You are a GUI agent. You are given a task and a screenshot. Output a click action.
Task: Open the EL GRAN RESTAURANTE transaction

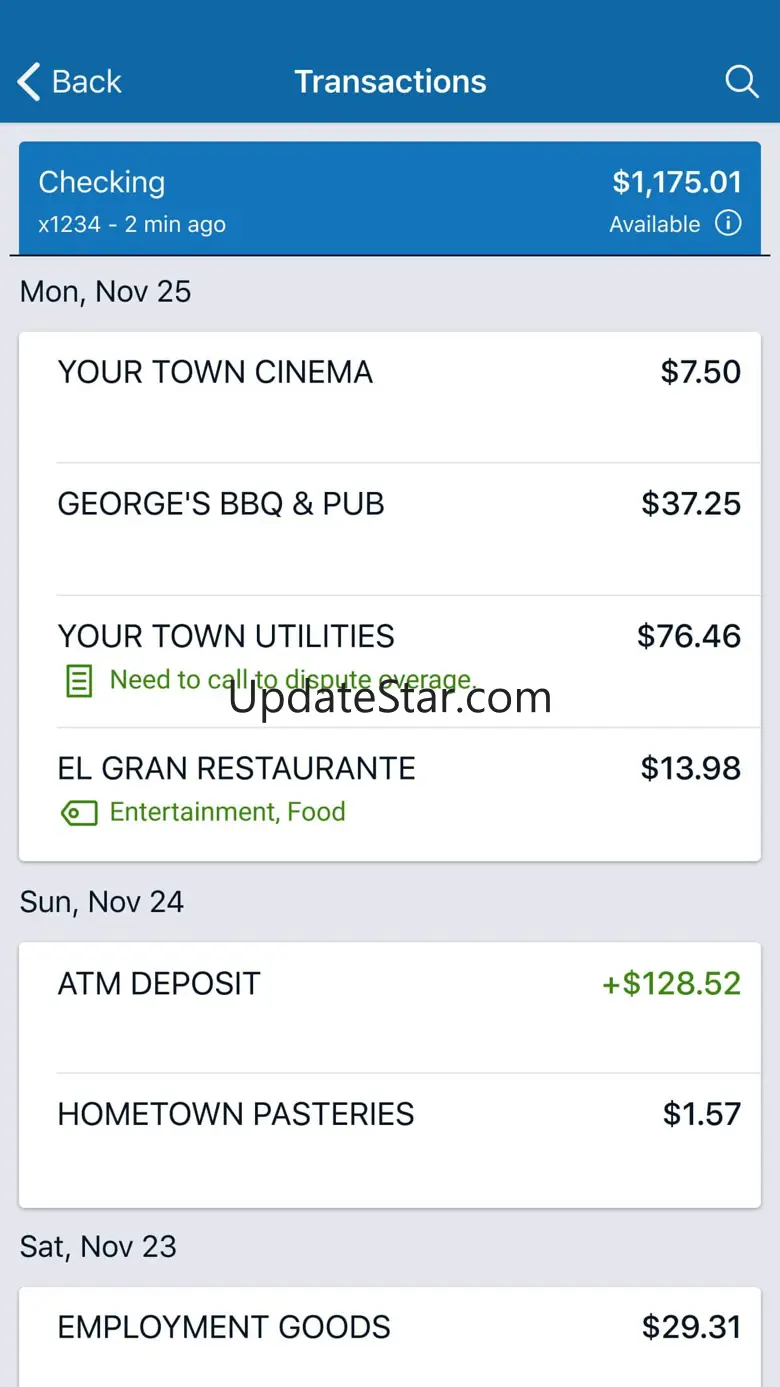coord(390,792)
